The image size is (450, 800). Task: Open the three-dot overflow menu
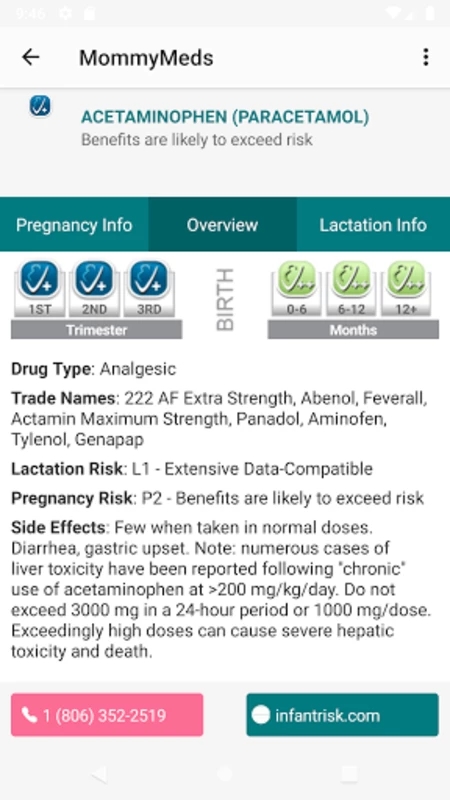[x=426, y=57]
